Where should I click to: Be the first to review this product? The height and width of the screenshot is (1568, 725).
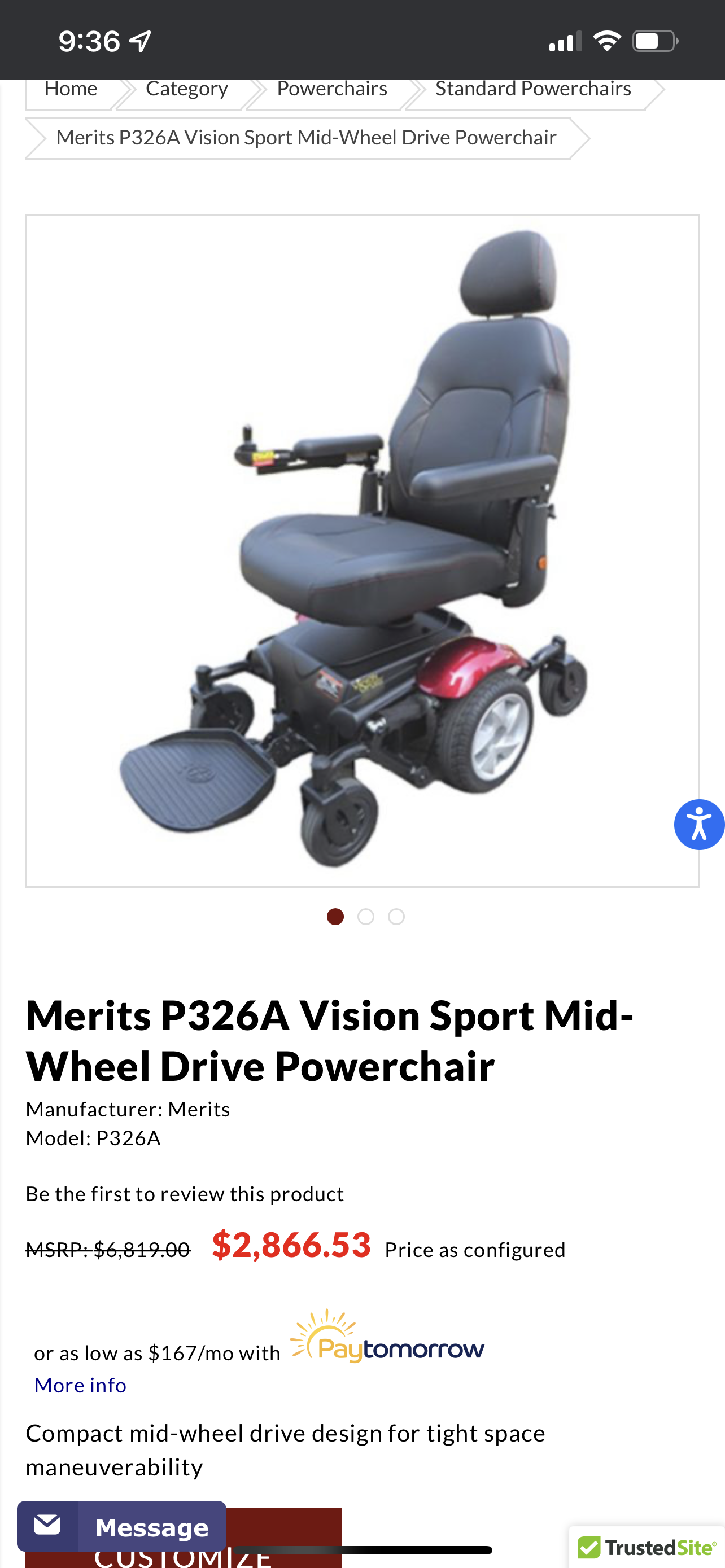(x=185, y=1194)
